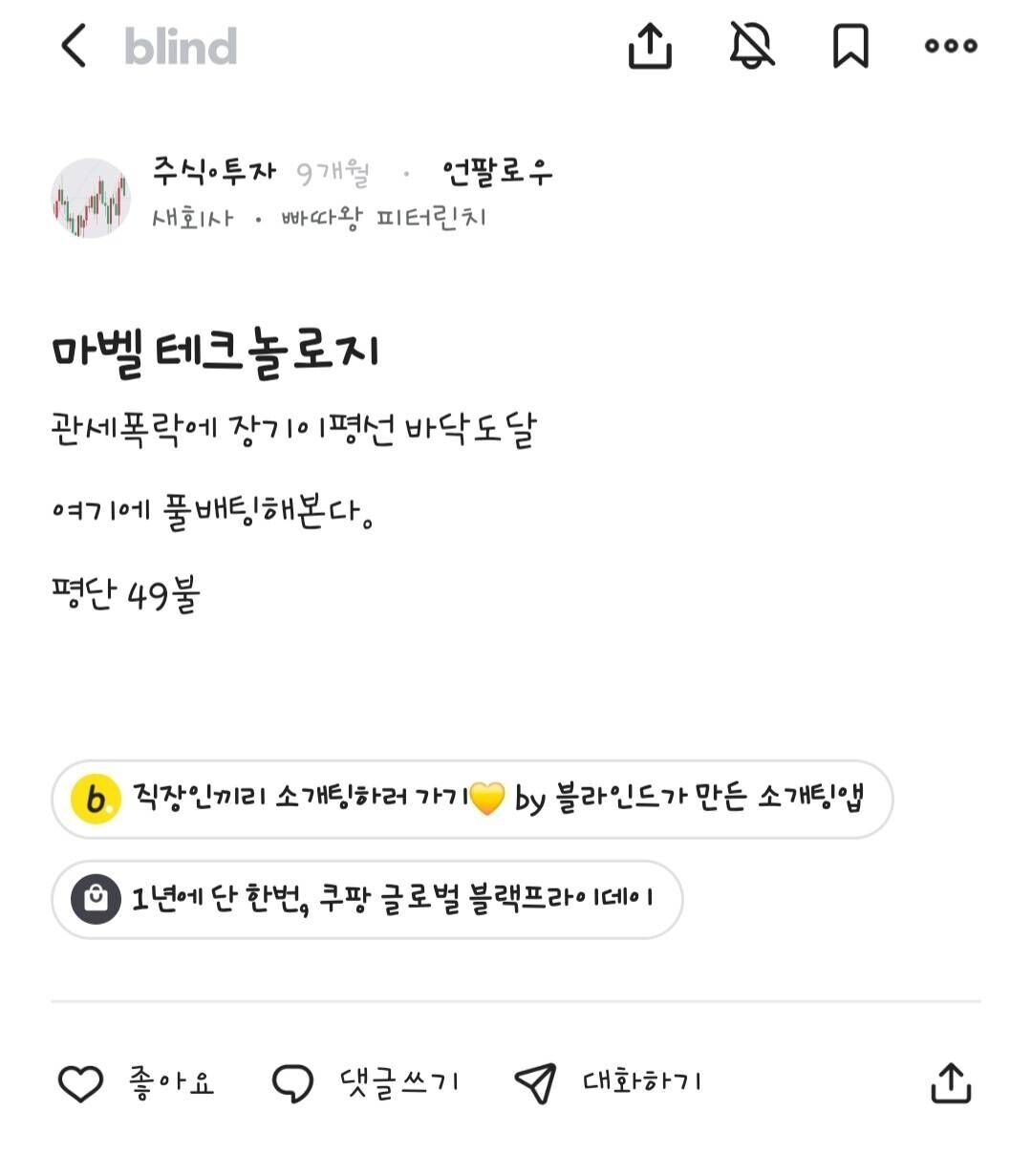Tap 좋아요 to like this post
The image size is (1032, 1176).
pyautogui.click(x=170, y=1082)
